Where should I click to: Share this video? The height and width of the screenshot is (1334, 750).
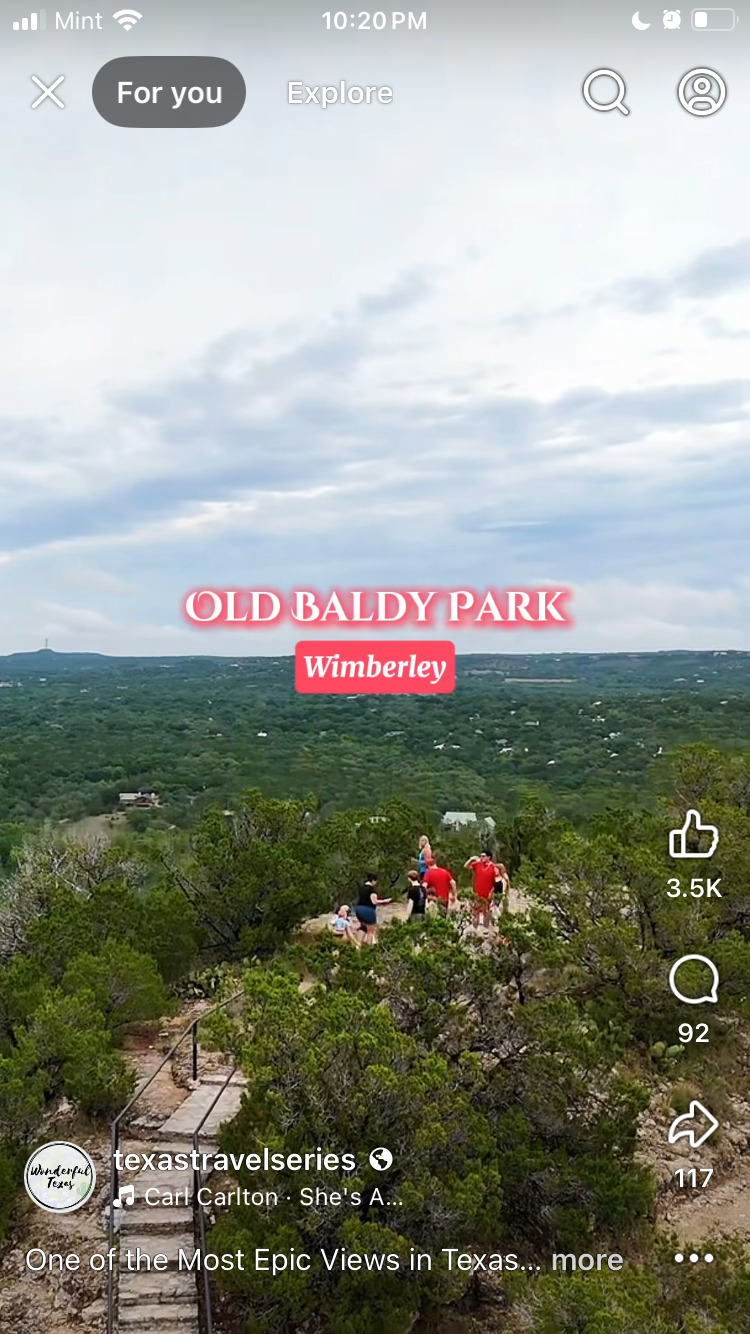[693, 1126]
